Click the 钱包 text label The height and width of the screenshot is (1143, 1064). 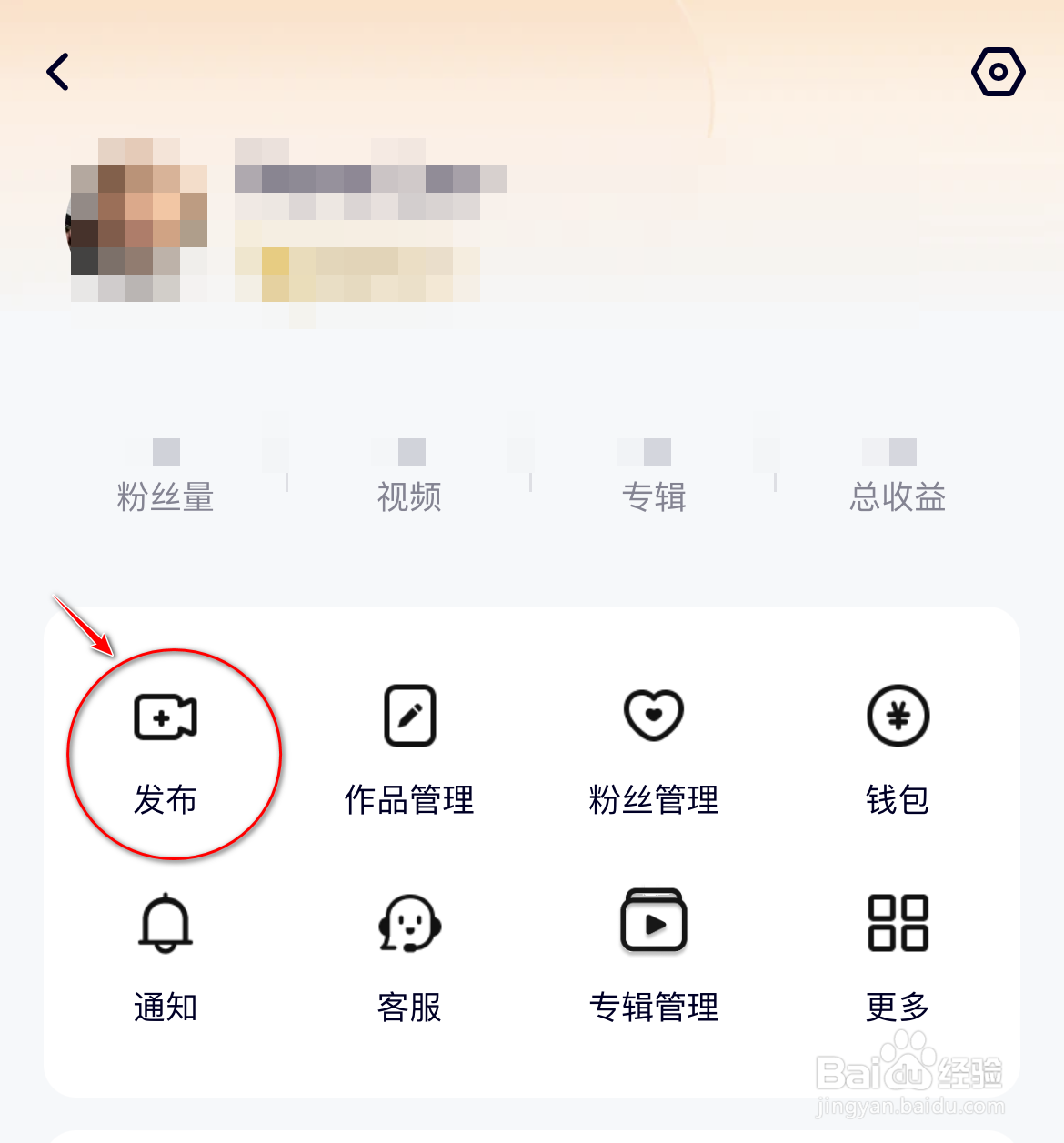[x=898, y=801]
